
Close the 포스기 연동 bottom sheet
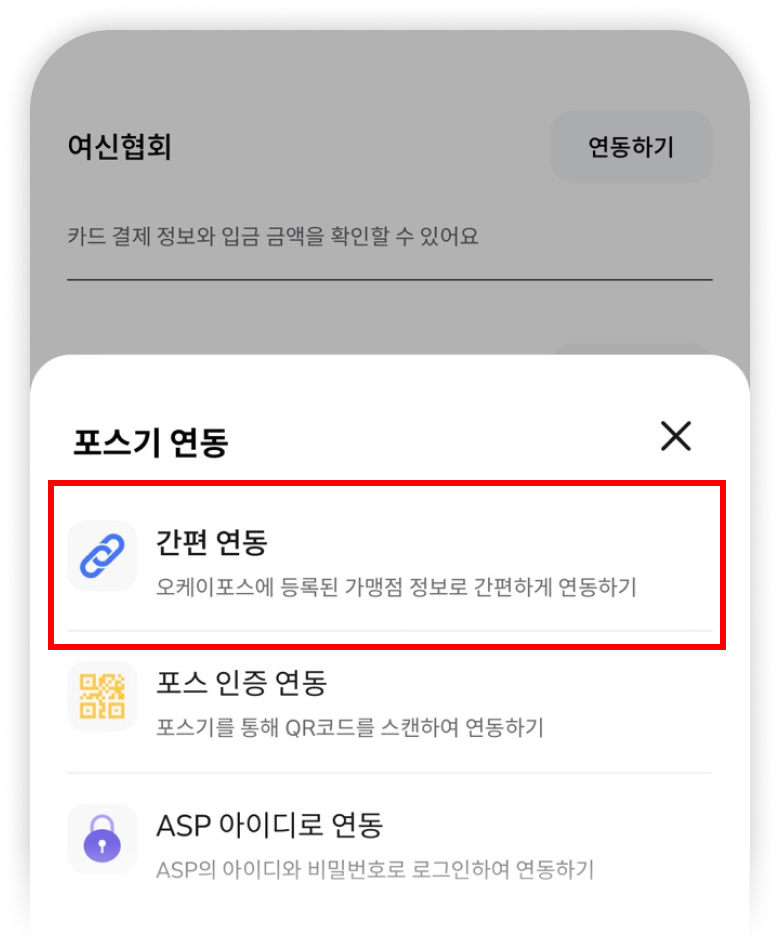pos(676,436)
